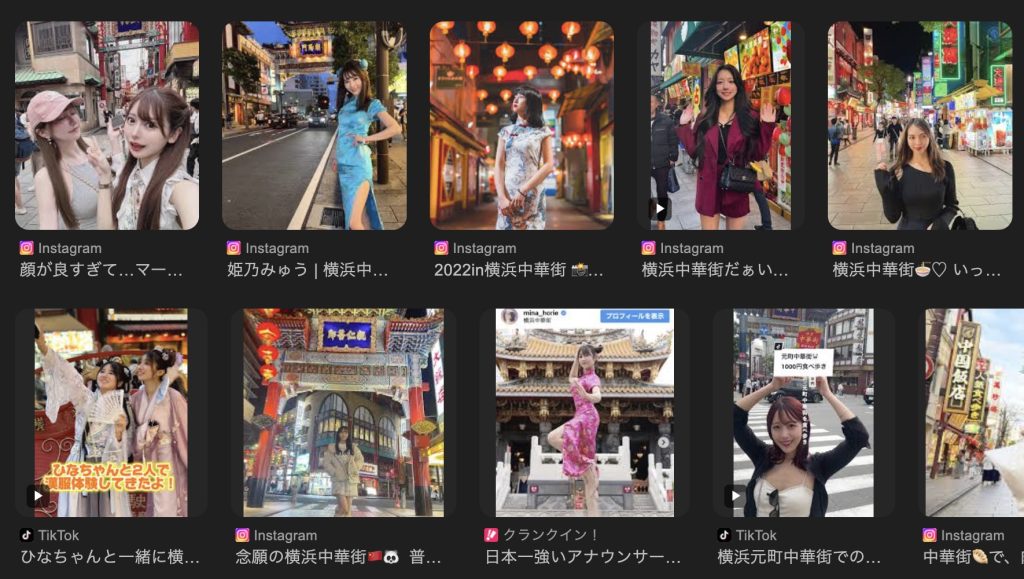Open the TikTok 横浜元町中華街での… video result
Viewport: 1024px width, 579px height.
click(x=803, y=412)
